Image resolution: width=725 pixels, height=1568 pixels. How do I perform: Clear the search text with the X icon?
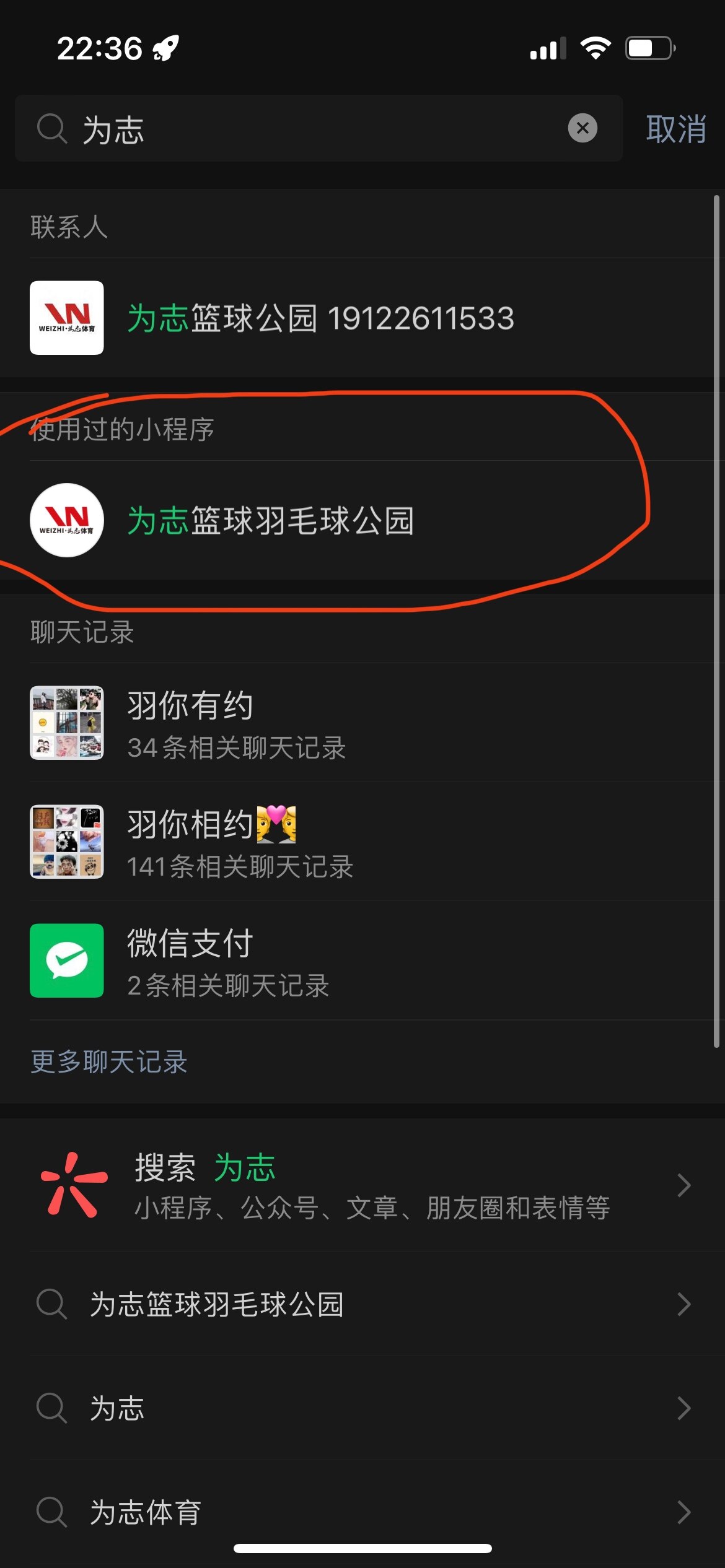(x=582, y=128)
